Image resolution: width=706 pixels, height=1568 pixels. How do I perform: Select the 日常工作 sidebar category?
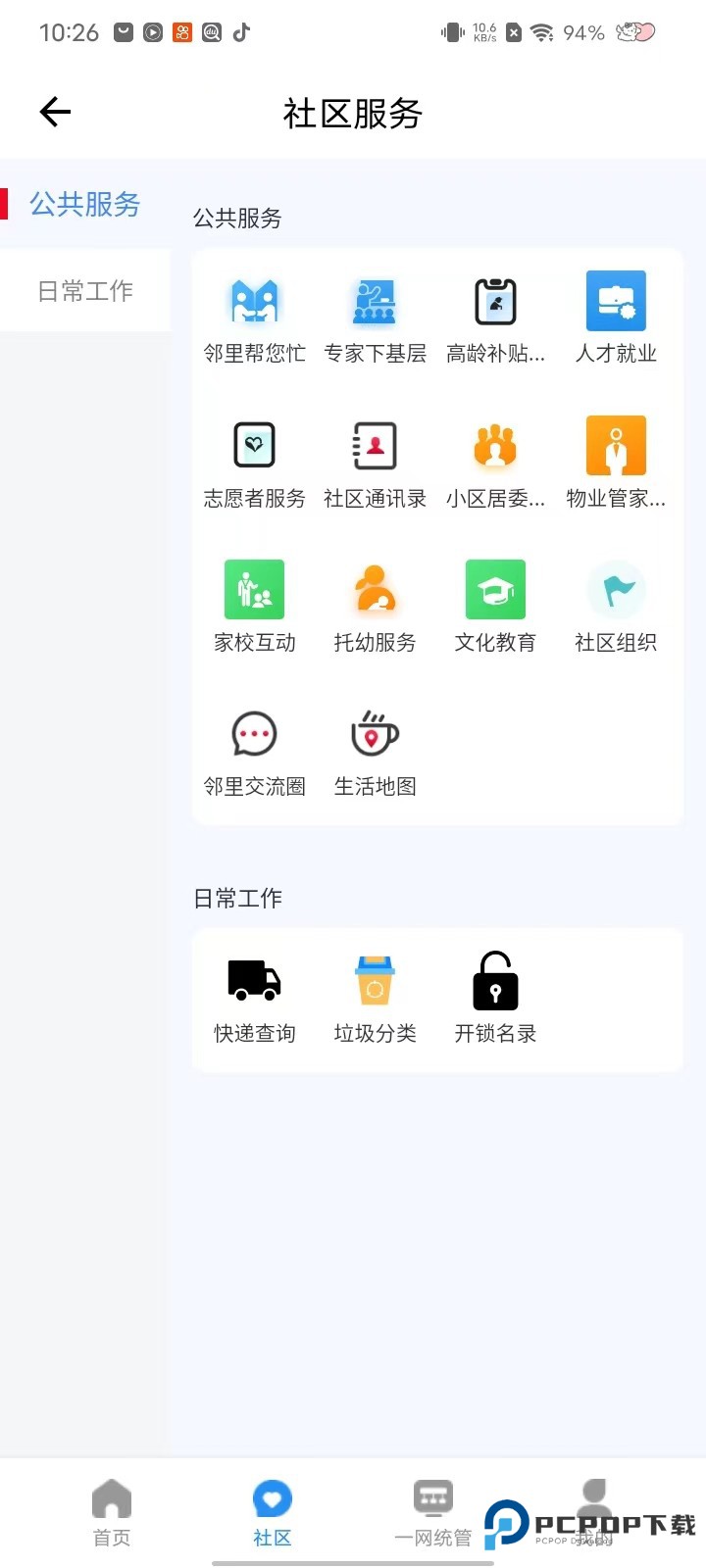85,291
